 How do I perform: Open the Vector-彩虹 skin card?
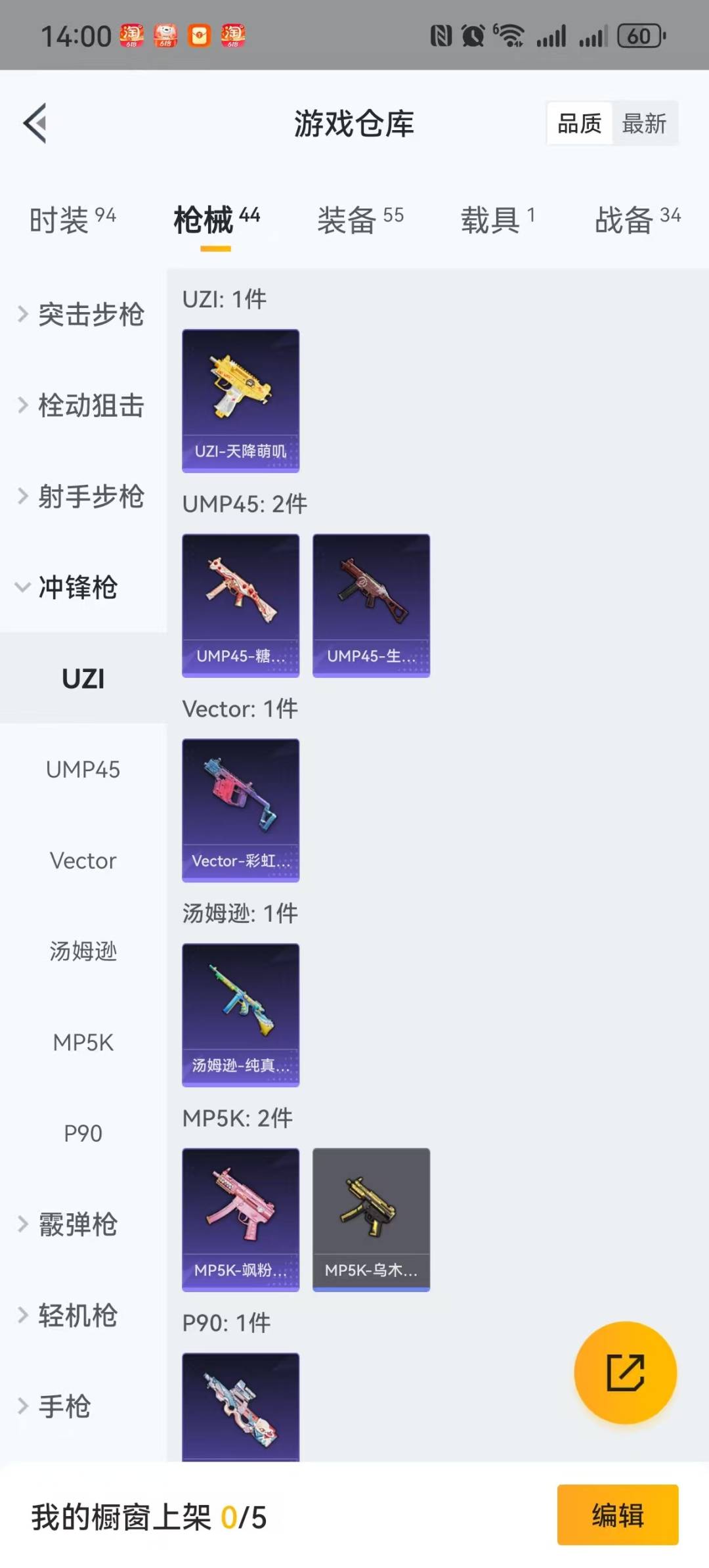240,810
